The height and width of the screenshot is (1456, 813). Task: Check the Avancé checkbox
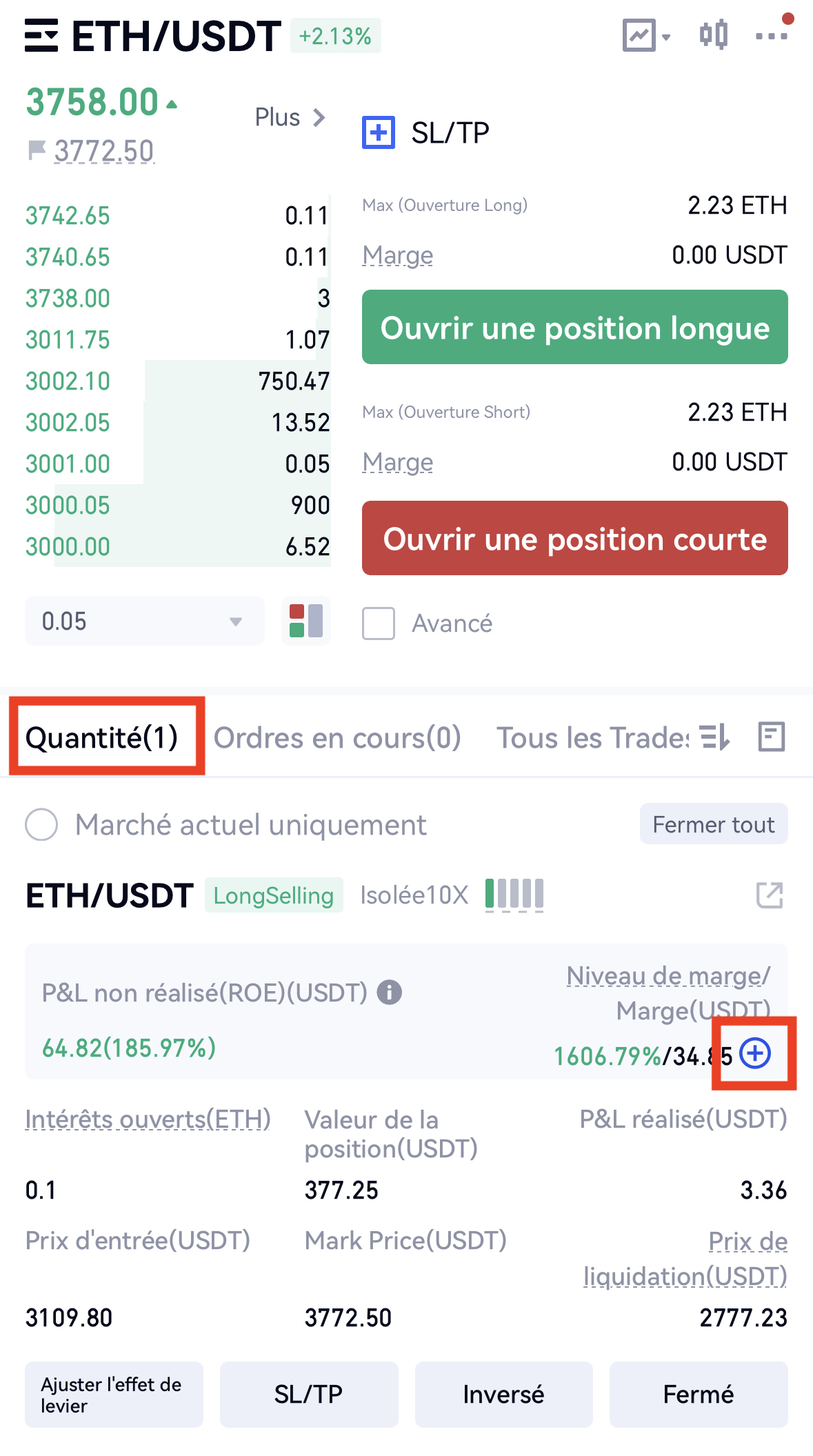tap(379, 624)
